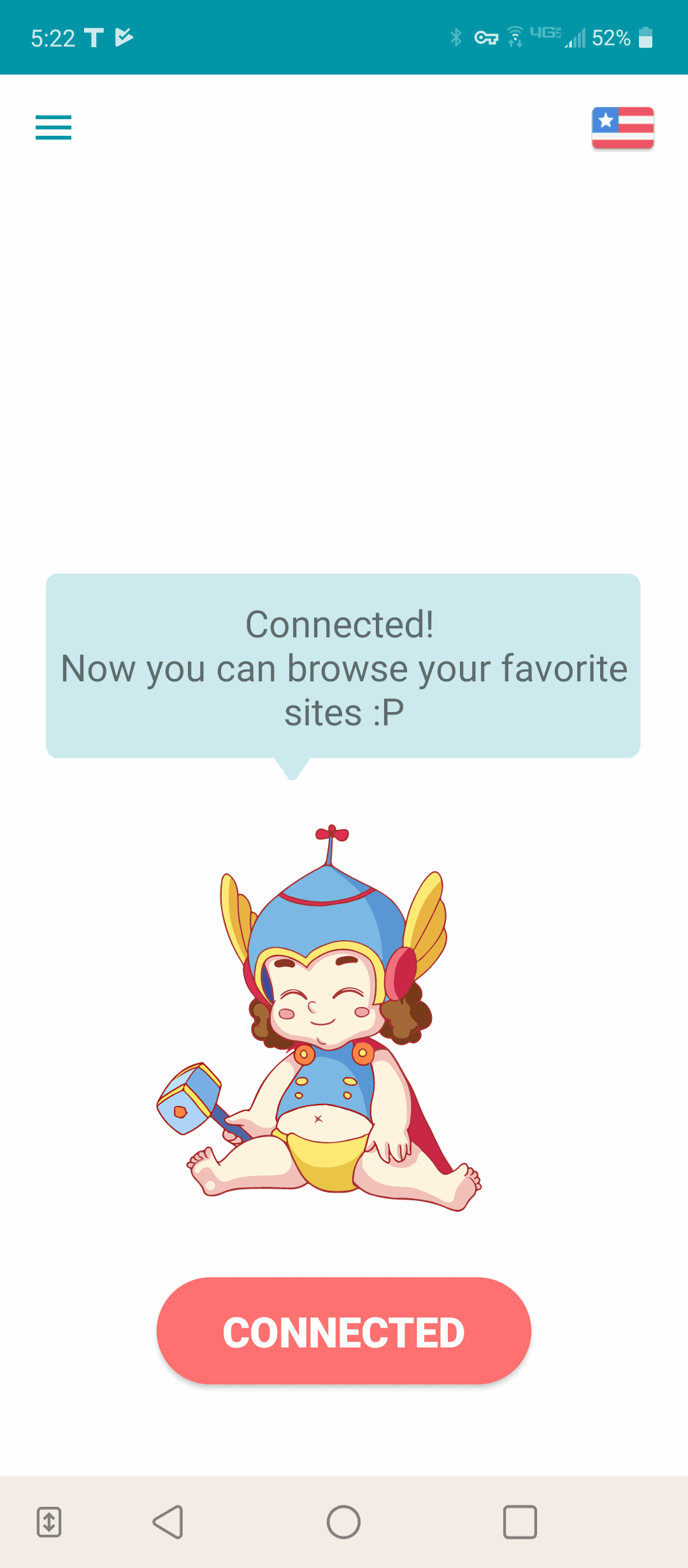
Task: Go back using the navigation bar
Action: tap(169, 1522)
